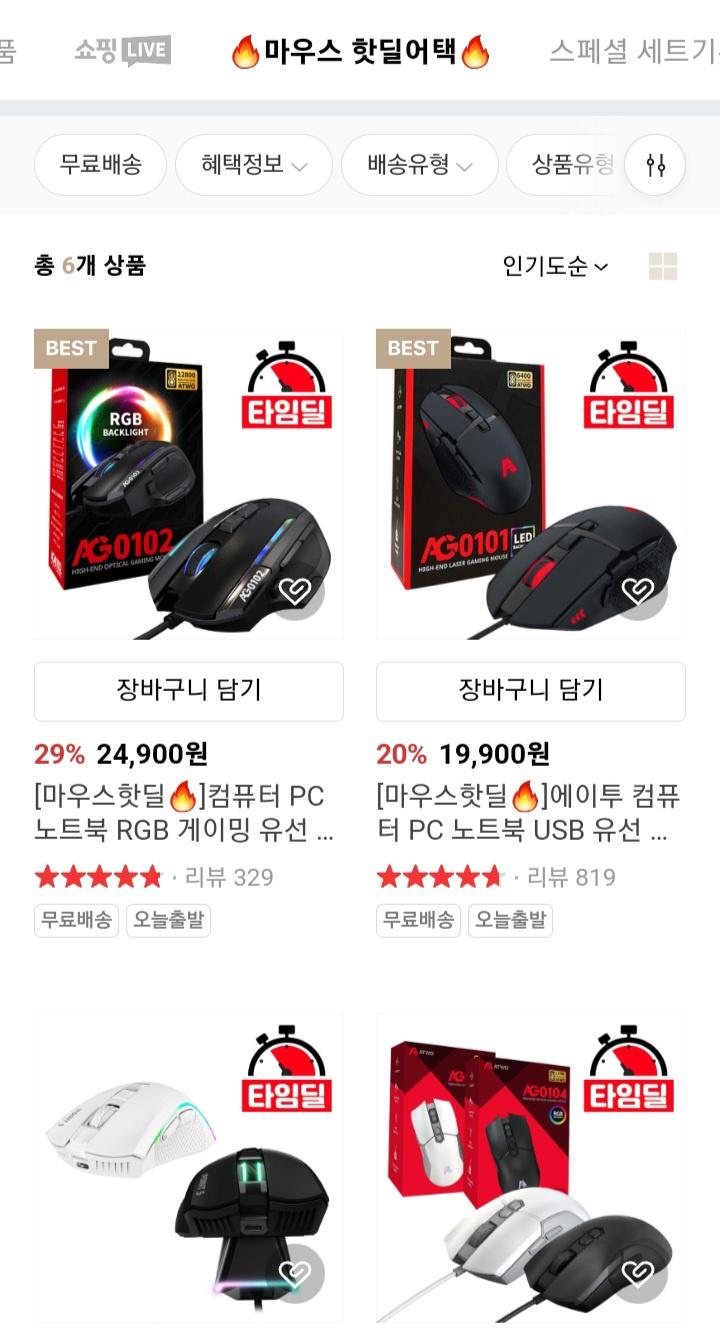Change sort order from 인기도순

(555, 266)
